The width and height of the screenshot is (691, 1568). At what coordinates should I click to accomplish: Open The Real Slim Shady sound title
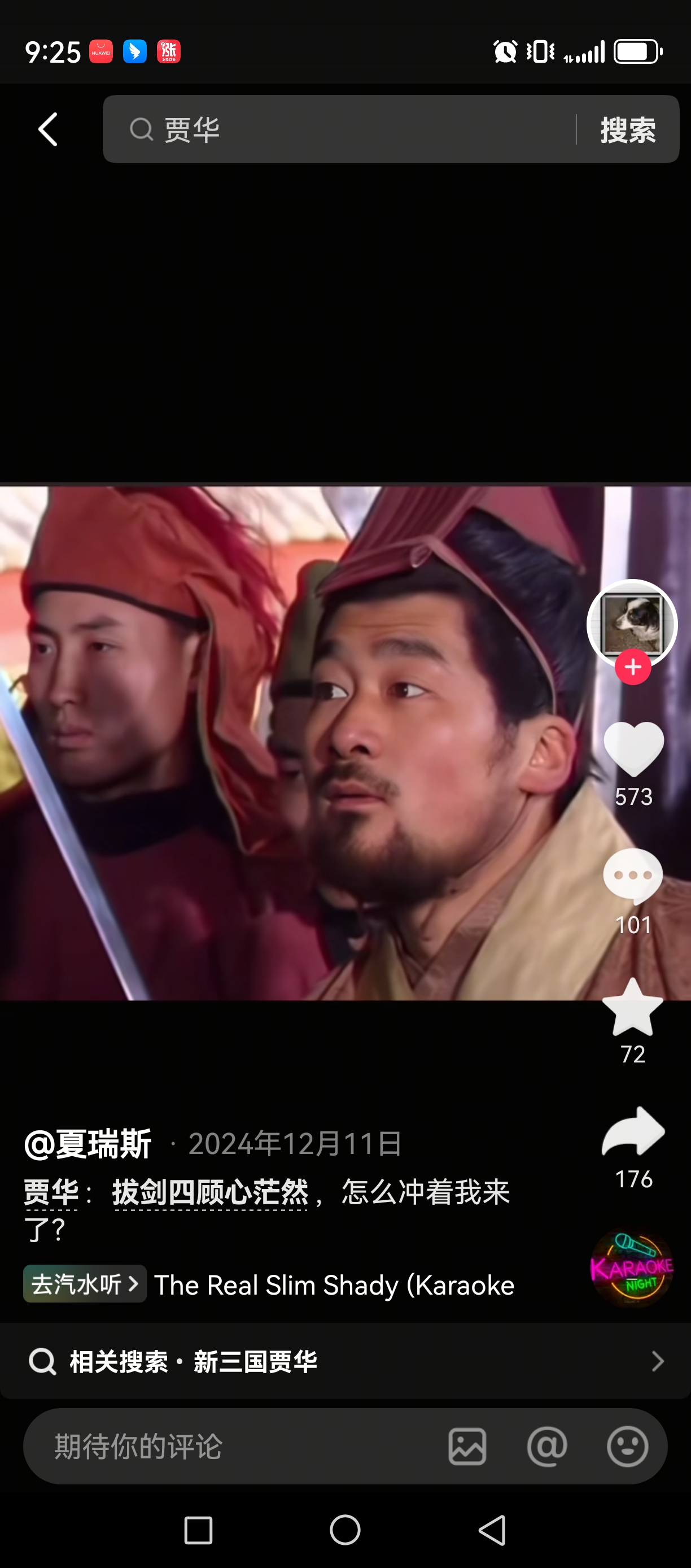pyautogui.click(x=335, y=1285)
